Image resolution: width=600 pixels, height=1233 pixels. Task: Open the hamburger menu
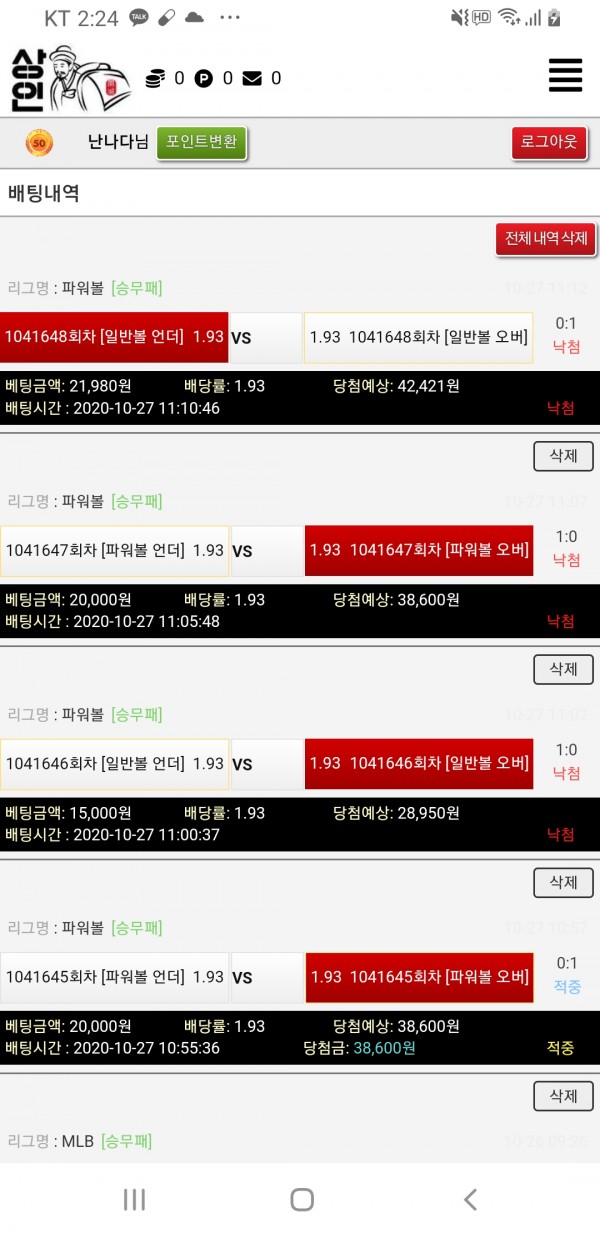565,76
